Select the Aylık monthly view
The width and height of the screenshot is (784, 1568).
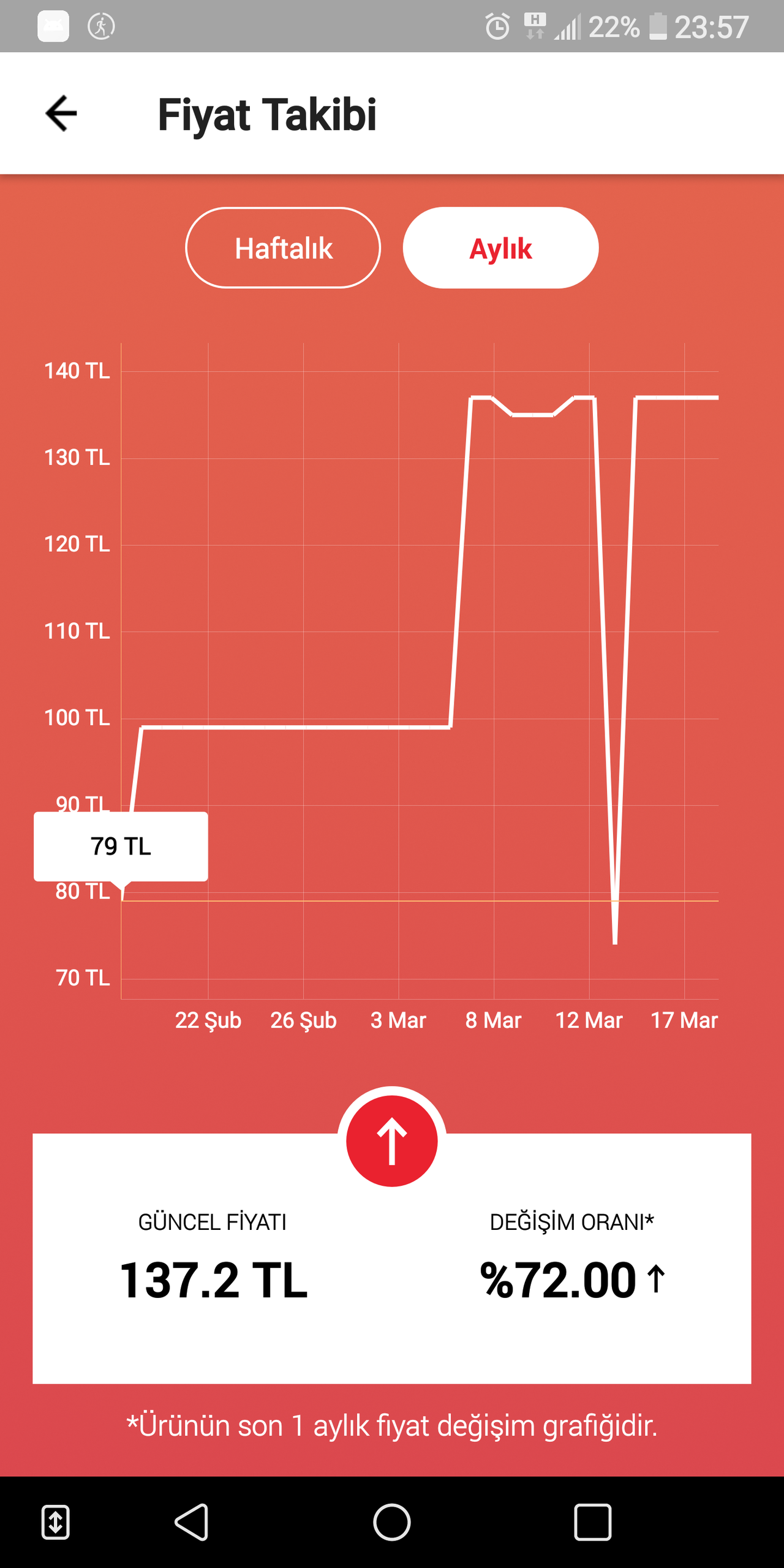(500, 247)
